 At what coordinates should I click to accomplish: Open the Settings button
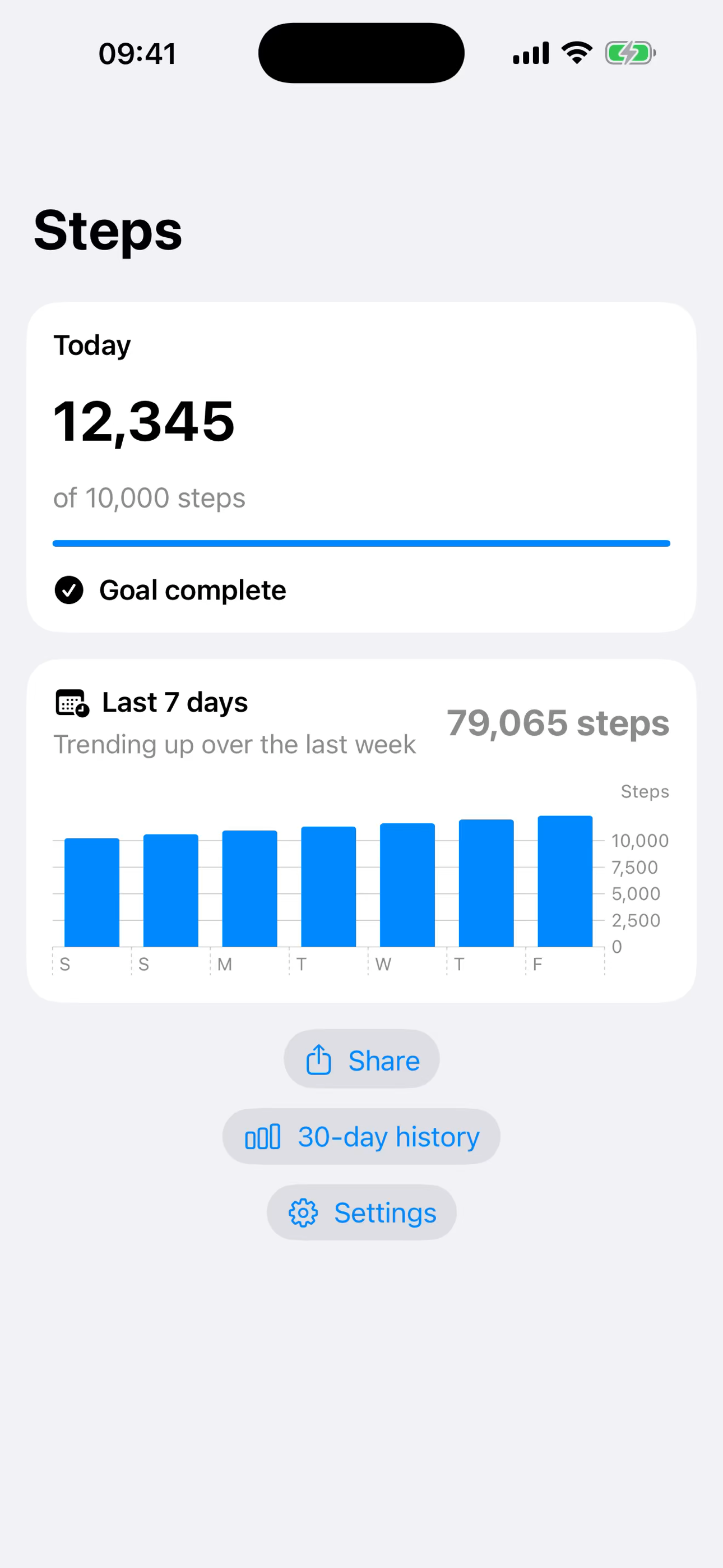click(x=361, y=1212)
